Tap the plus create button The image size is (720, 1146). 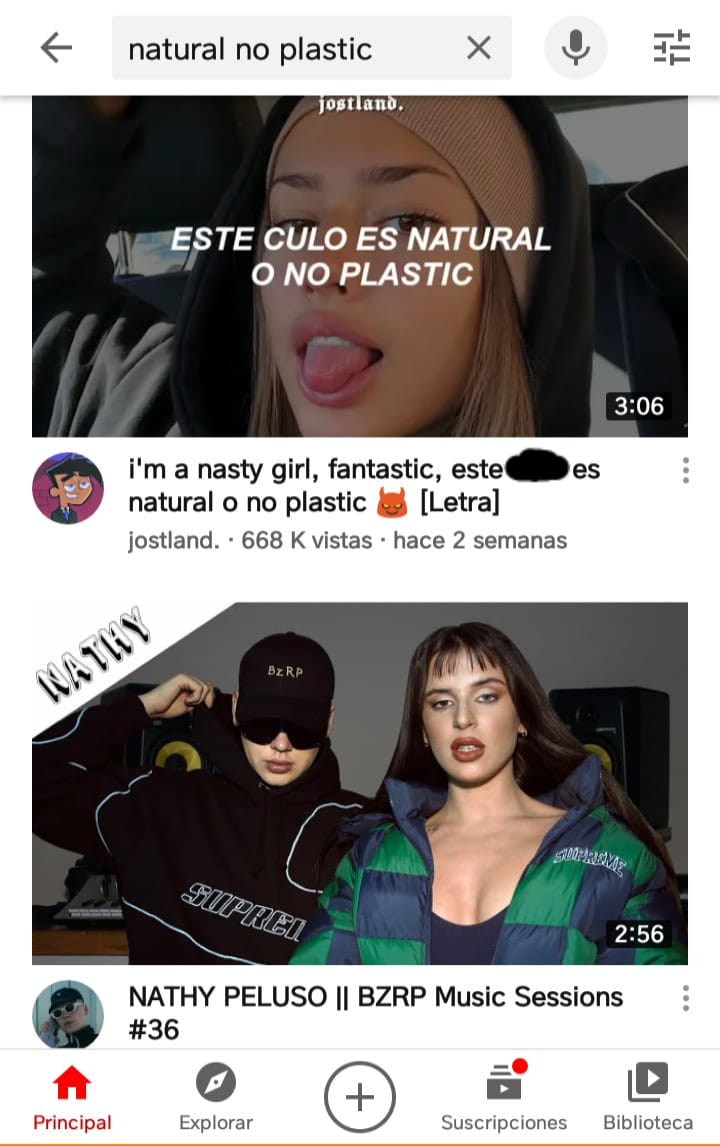360,1098
